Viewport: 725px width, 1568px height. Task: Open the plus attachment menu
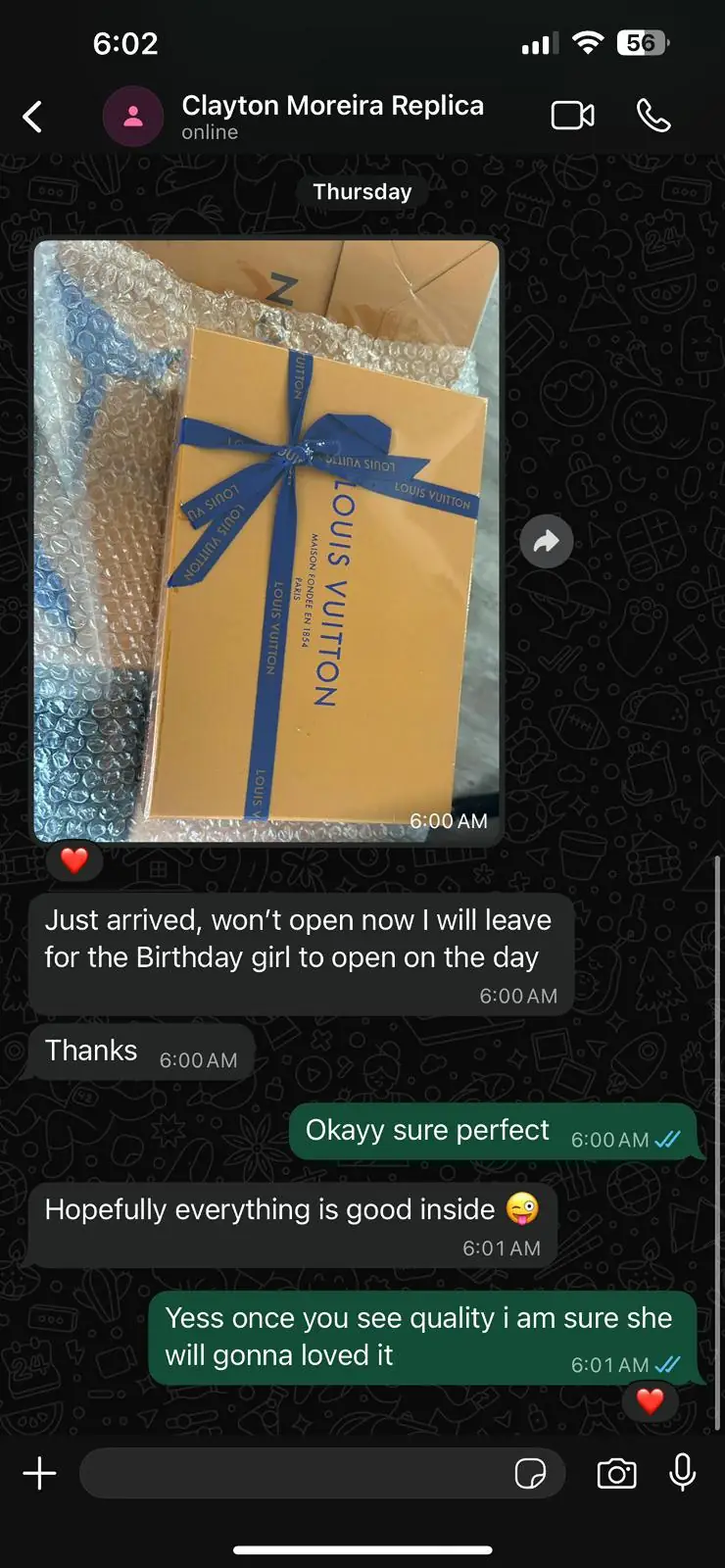tap(39, 1473)
